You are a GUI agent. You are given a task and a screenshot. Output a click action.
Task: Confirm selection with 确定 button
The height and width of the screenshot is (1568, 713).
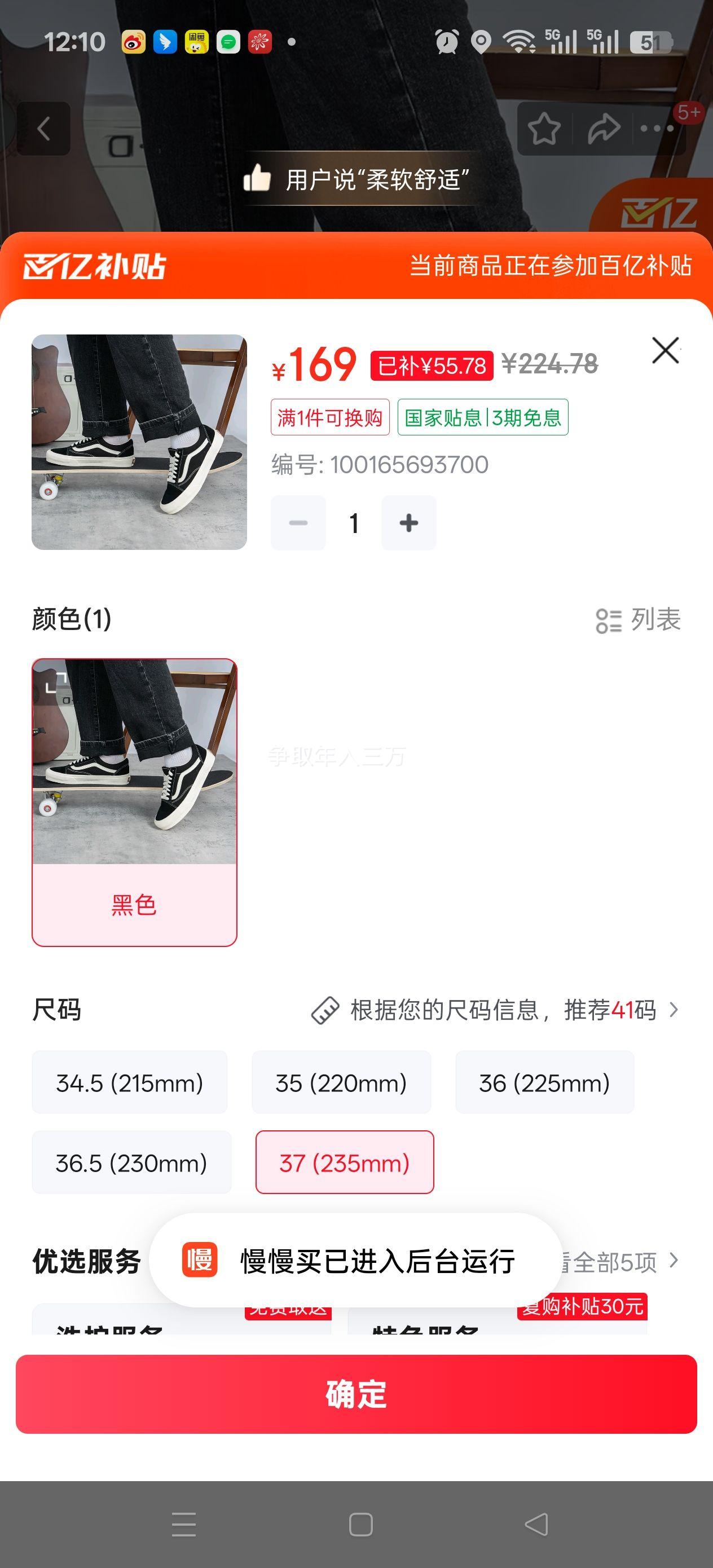[x=356, y=1394]
